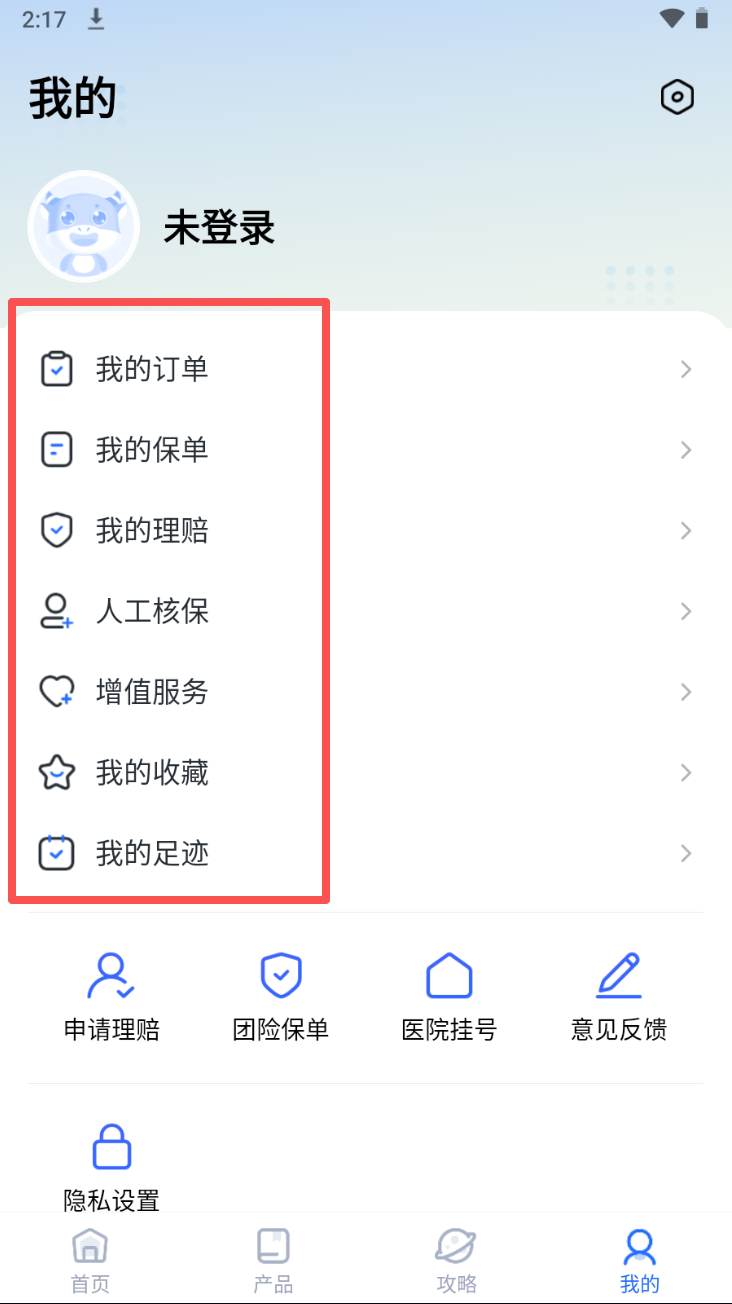Select 申请理赔 shortcut
The image size is (732, 1304).
pos(111,996)
